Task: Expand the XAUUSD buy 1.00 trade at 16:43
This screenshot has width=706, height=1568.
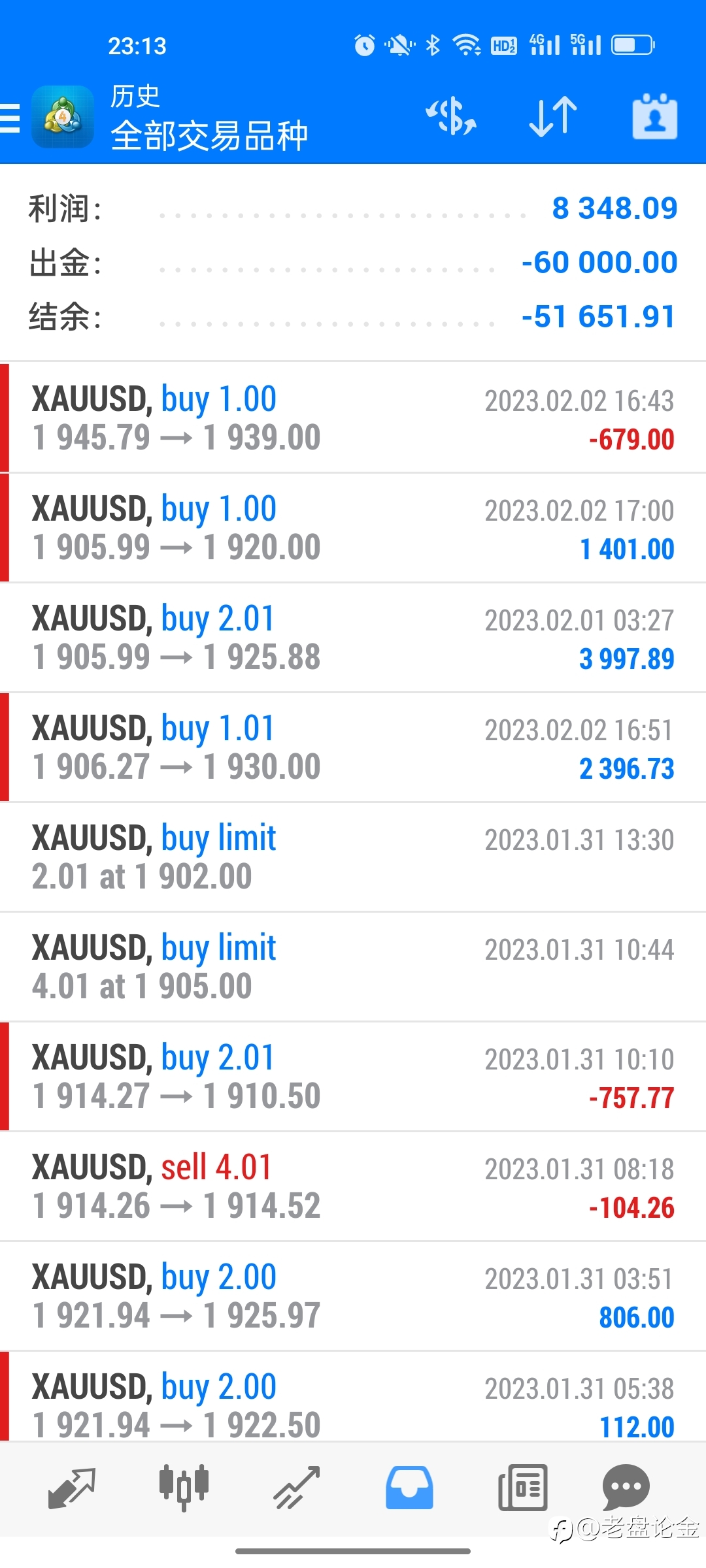Action: 353,417
